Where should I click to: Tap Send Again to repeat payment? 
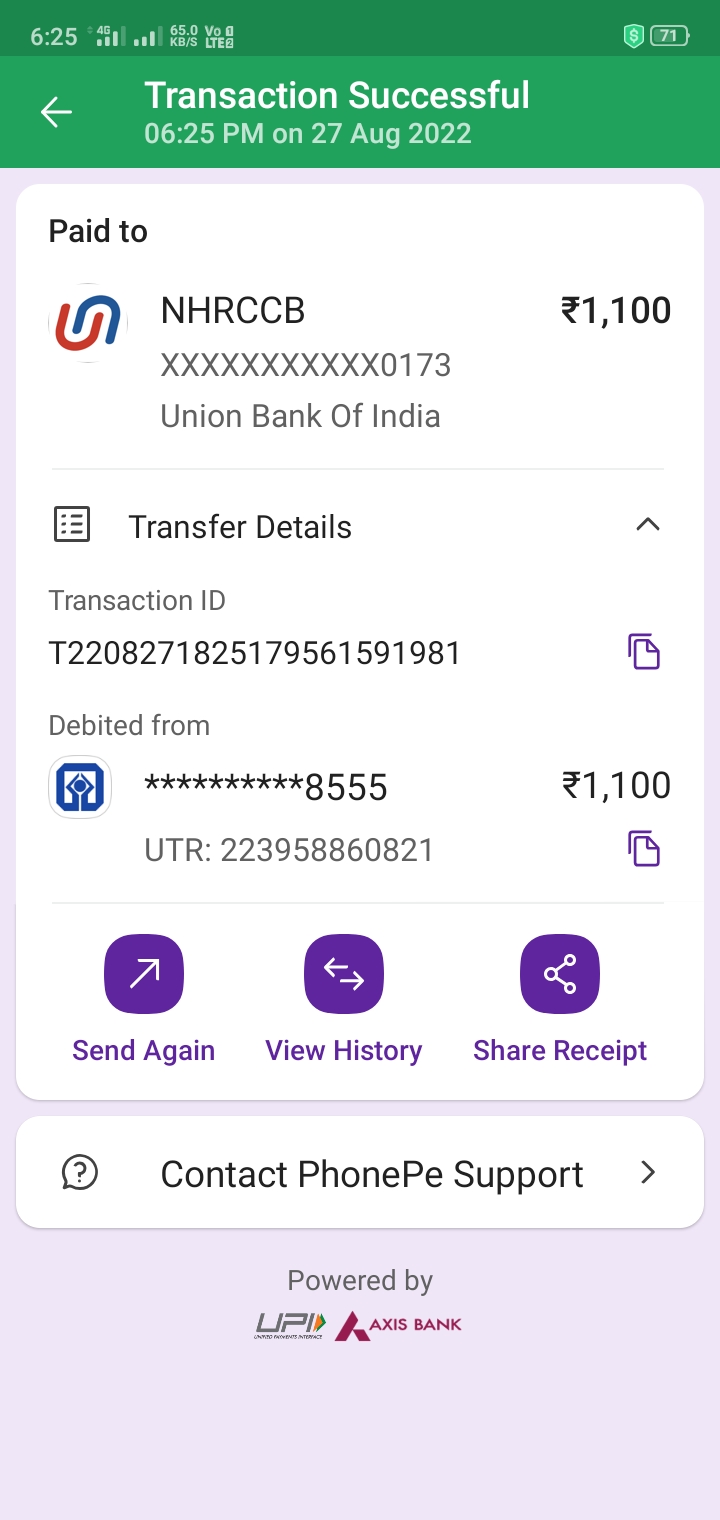(x=144, y=975)
